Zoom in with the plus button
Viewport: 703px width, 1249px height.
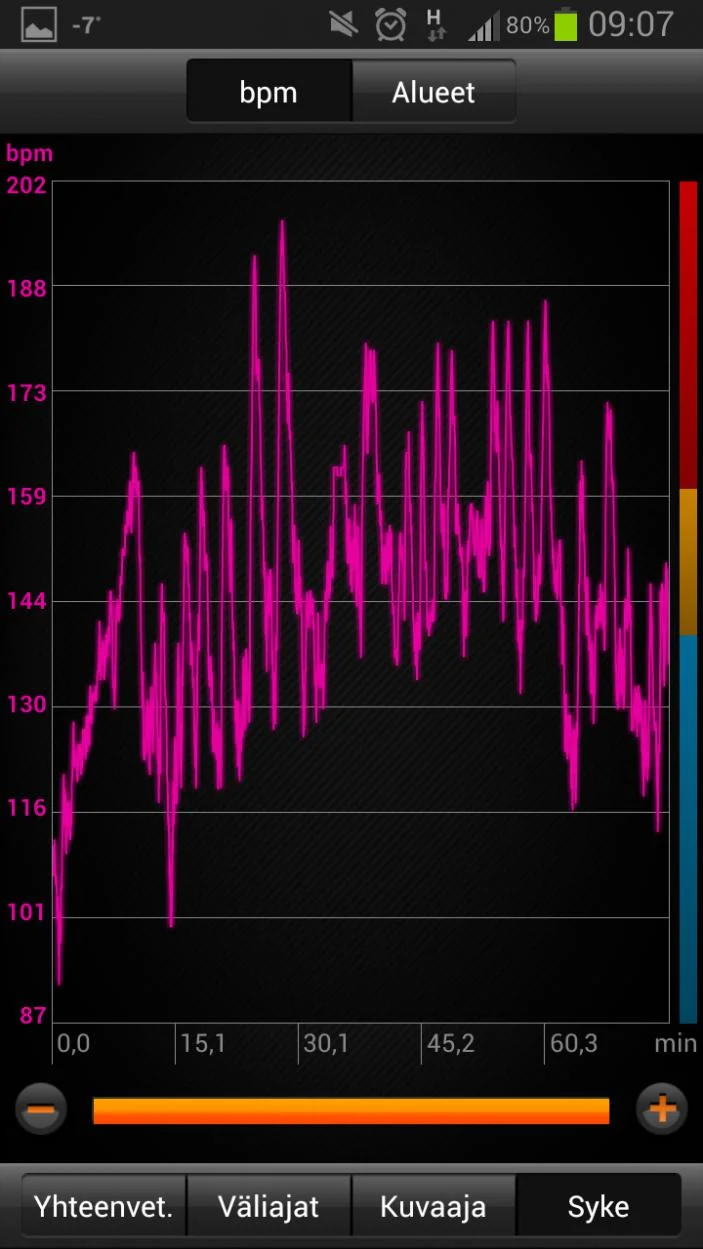point(662,1109)
